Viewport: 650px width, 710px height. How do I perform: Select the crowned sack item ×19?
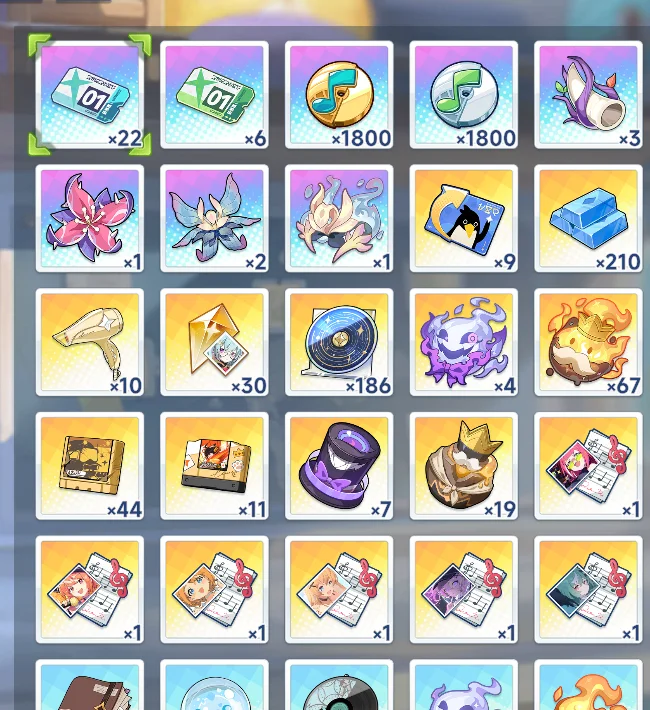pos(463,467)
